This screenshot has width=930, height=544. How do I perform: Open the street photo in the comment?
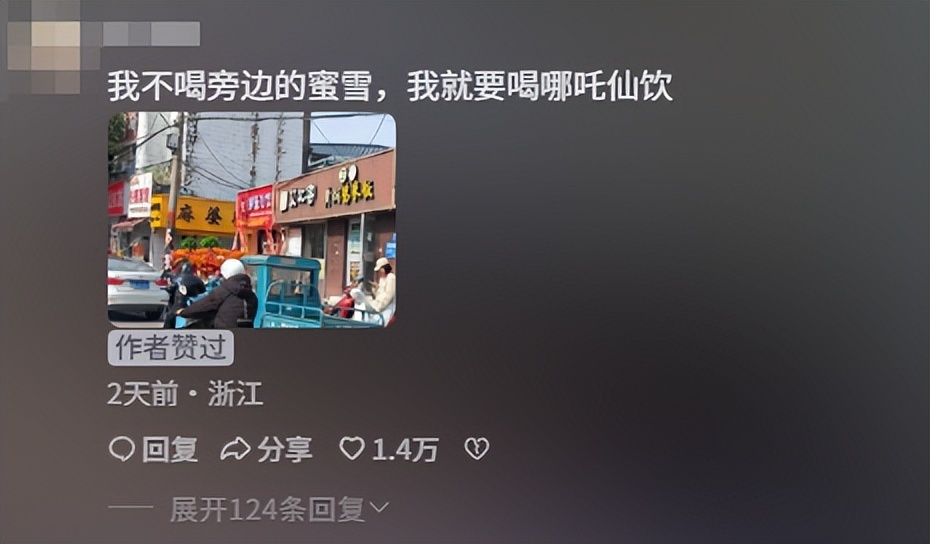pyautogui.click(x=251, y=220)
